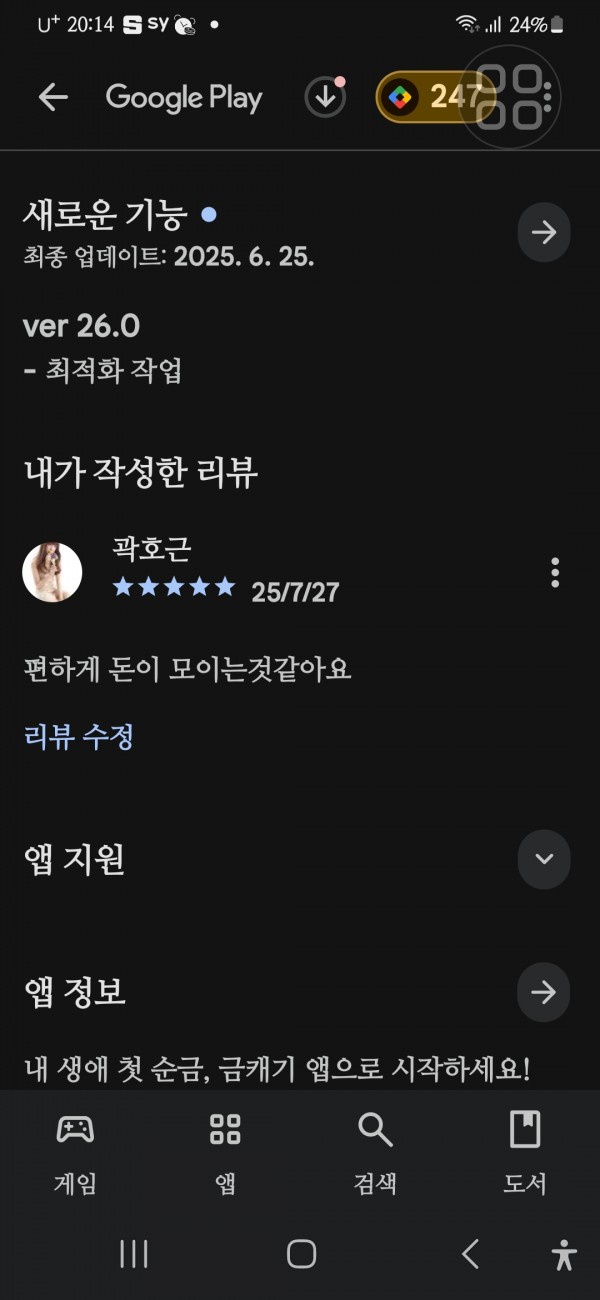Image resolution: width=600 pixels, height=1300 pixels.
Task: Switch to the 게임 tab
Action: click(75, 1151)
